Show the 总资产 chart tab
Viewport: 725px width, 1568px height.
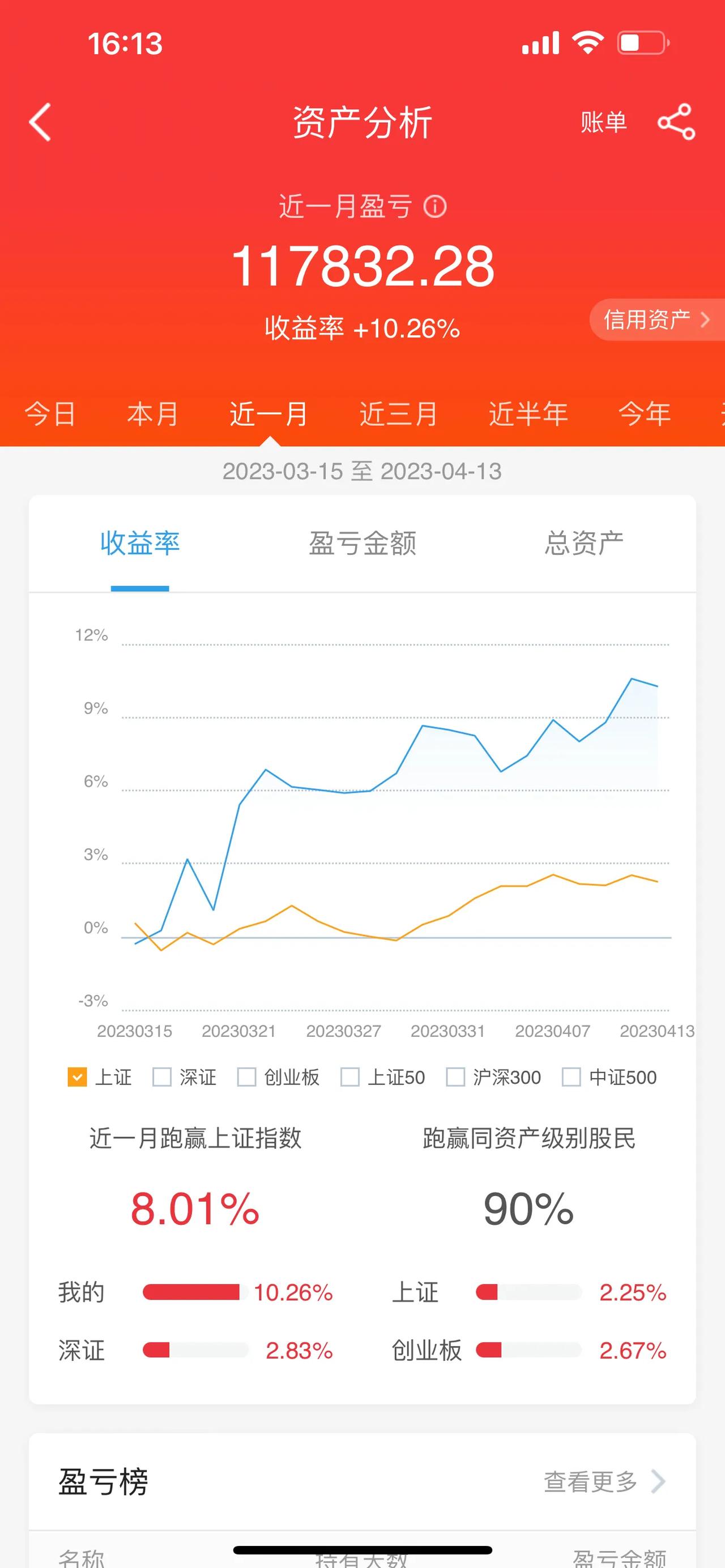pos(584,543)
